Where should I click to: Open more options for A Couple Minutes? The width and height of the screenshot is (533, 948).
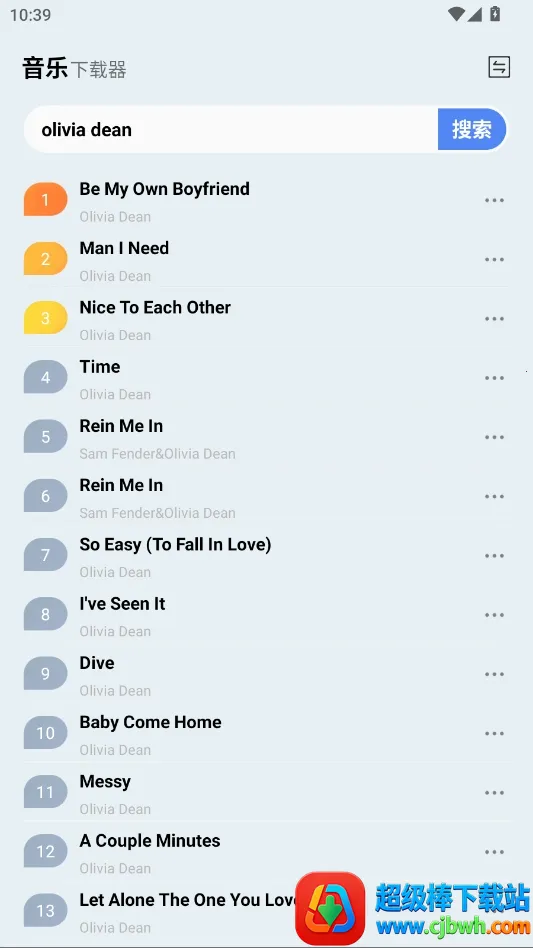pyautogui.click(x=494, y=852)
